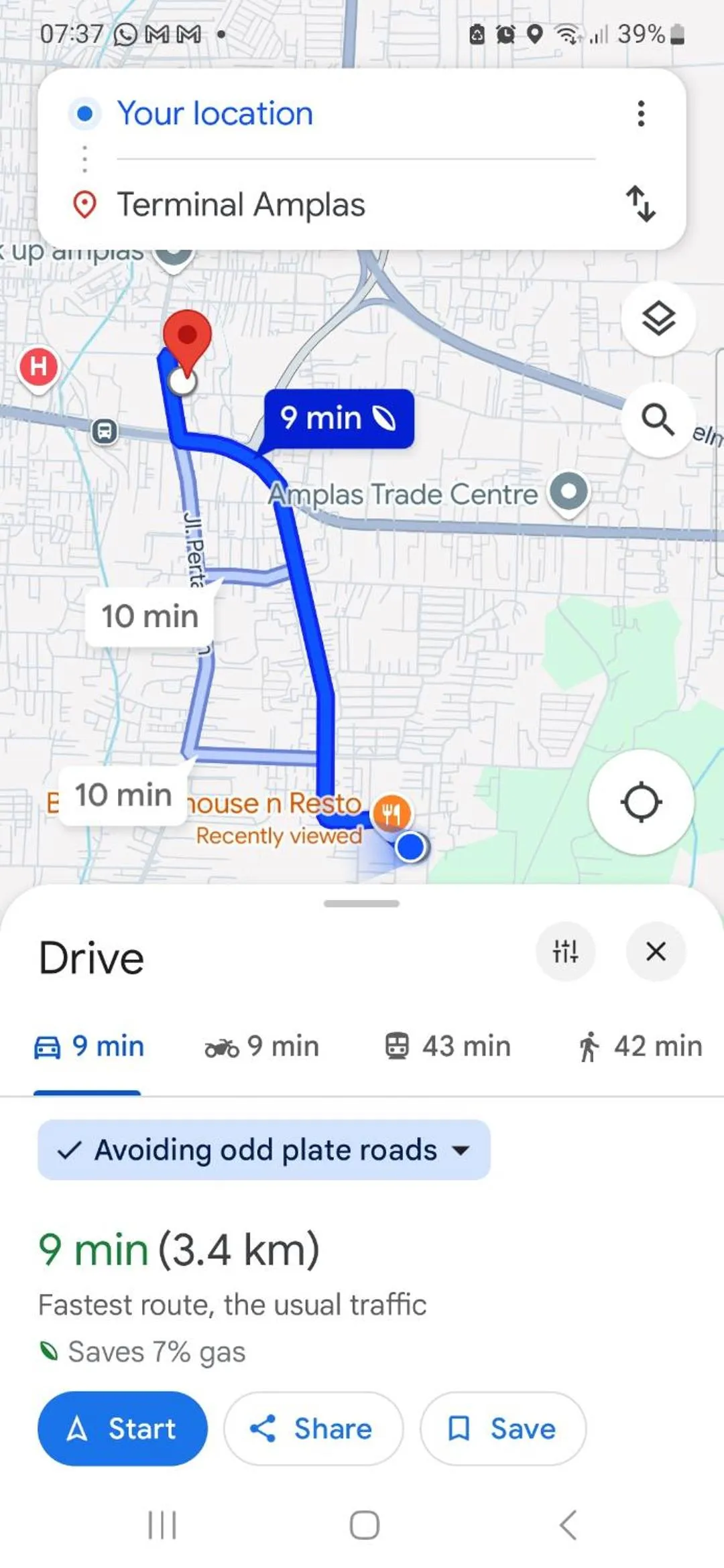Switch to the walking 42 min tab

pos(640,1046)
